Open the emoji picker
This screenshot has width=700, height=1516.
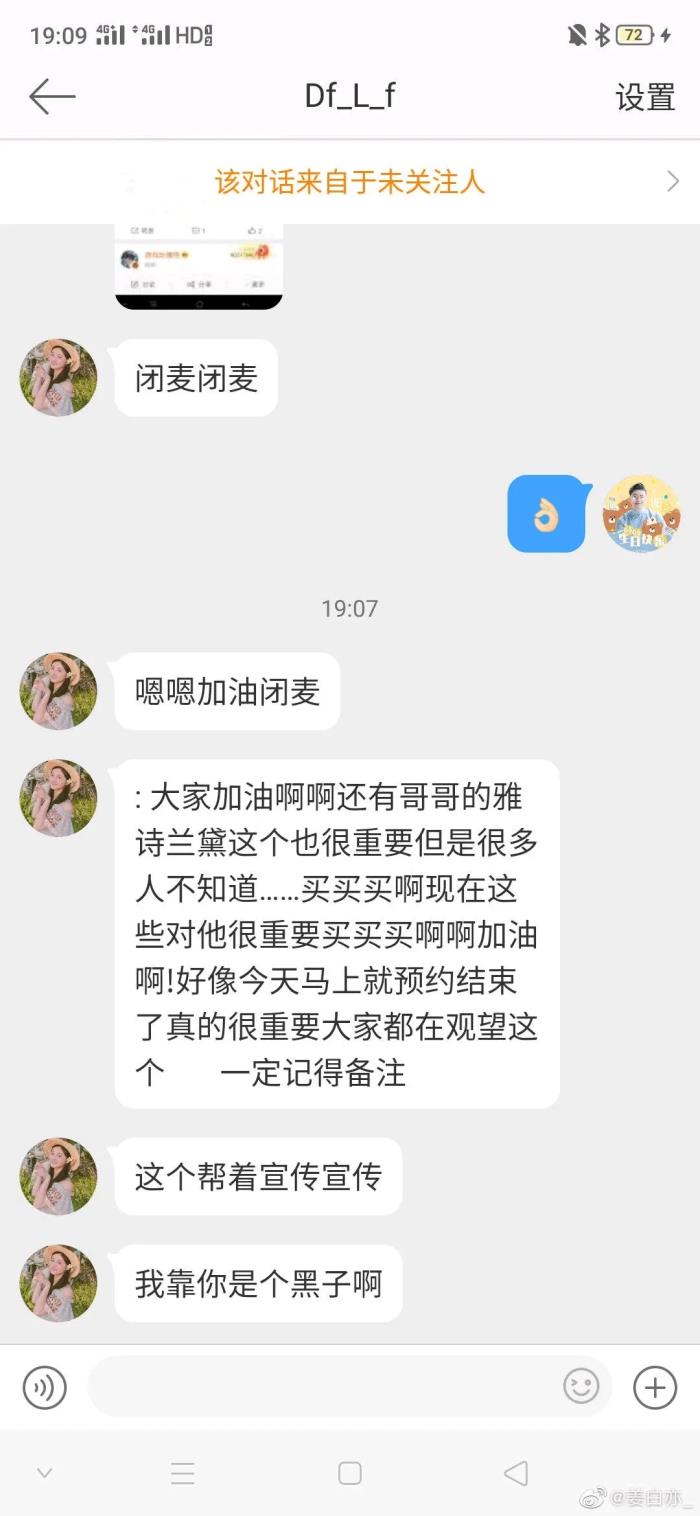(581, 1387)
